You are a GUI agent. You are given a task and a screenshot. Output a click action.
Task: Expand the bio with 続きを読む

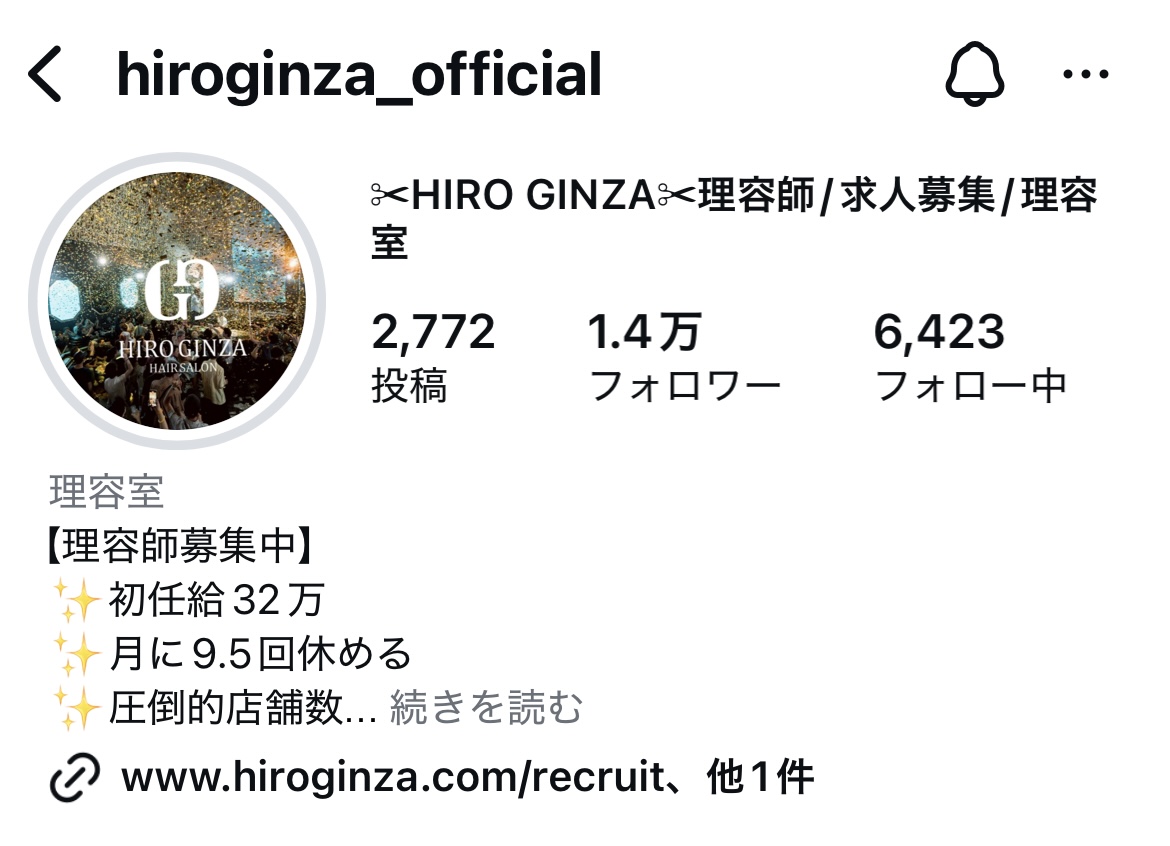pyautogui.click(x=485, y=708)
